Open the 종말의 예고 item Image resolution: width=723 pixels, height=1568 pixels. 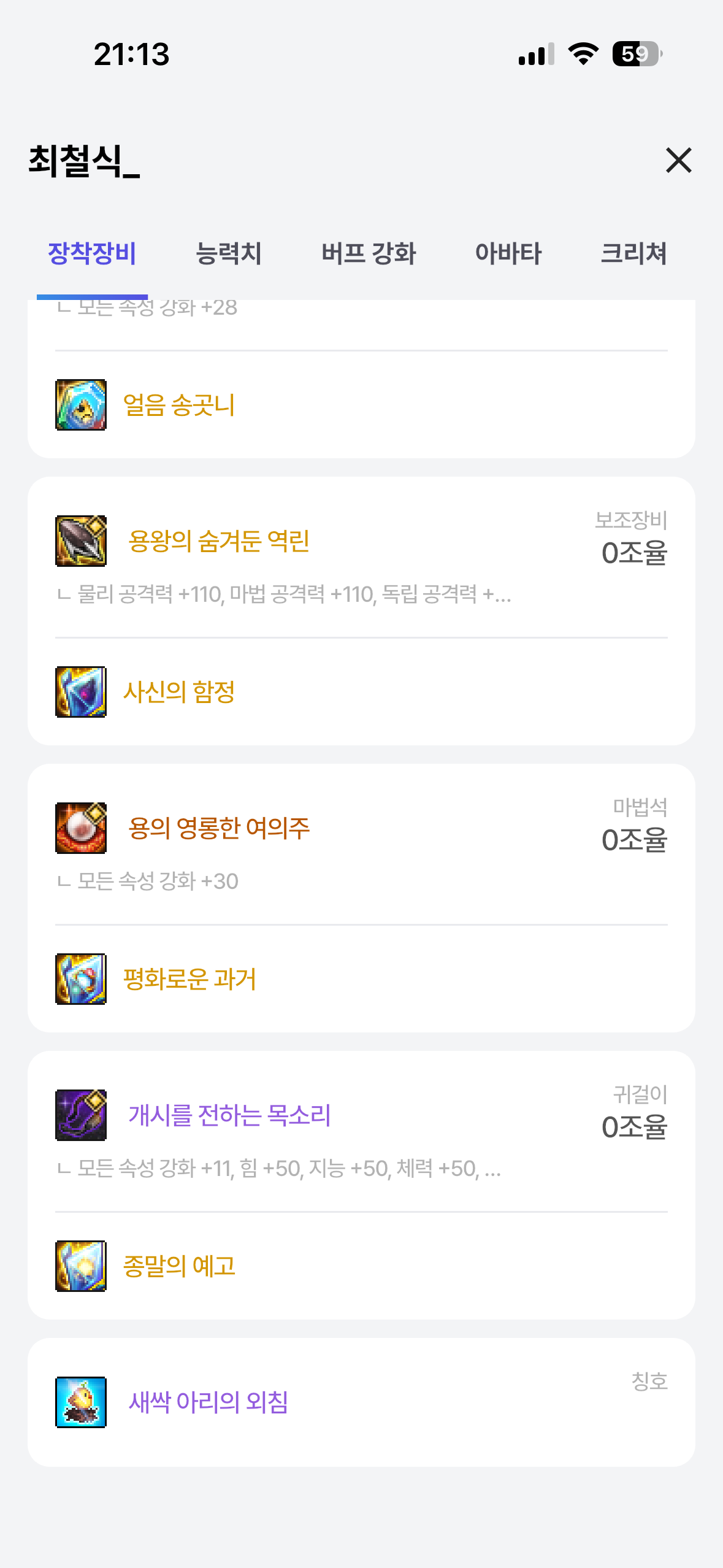(178, 1266)
